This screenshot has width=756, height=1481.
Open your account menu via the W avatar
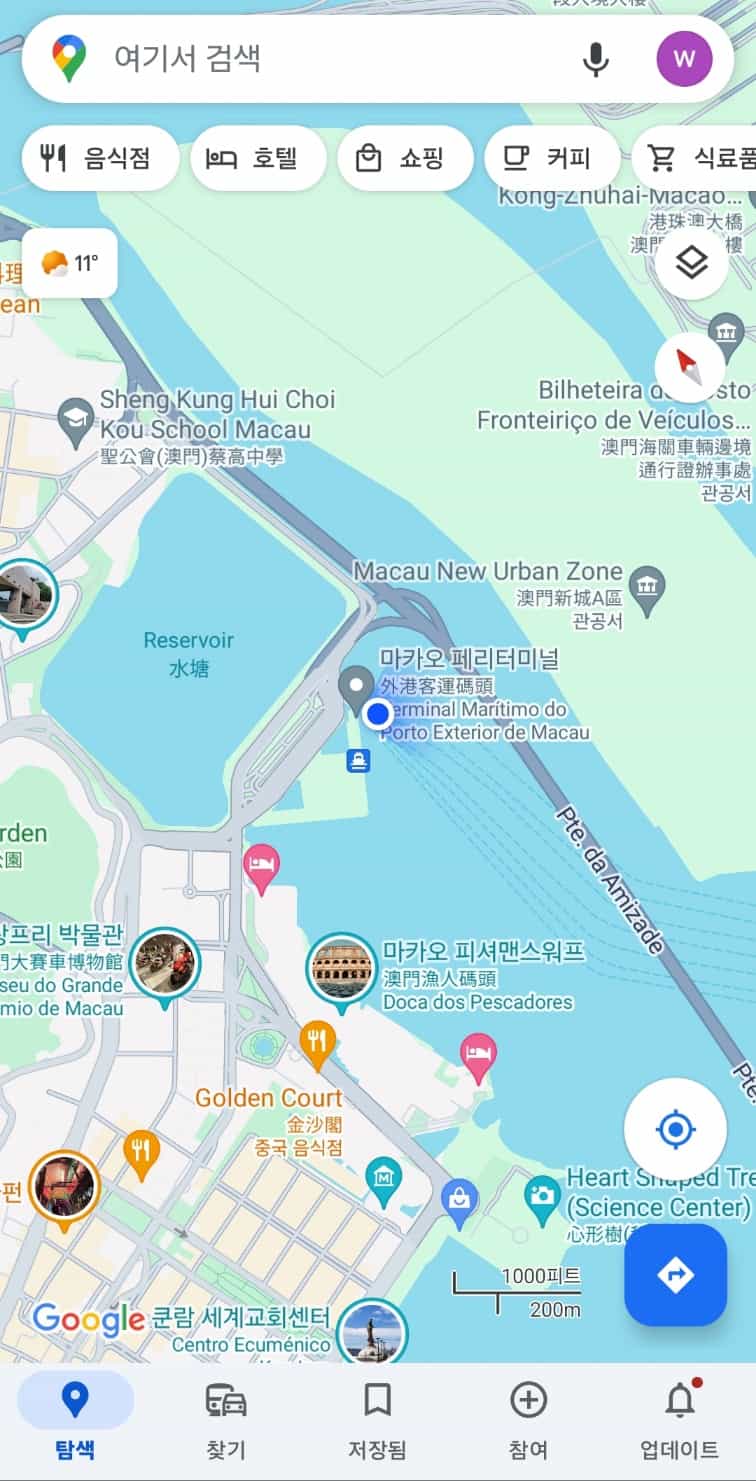(x=685, y=59)
